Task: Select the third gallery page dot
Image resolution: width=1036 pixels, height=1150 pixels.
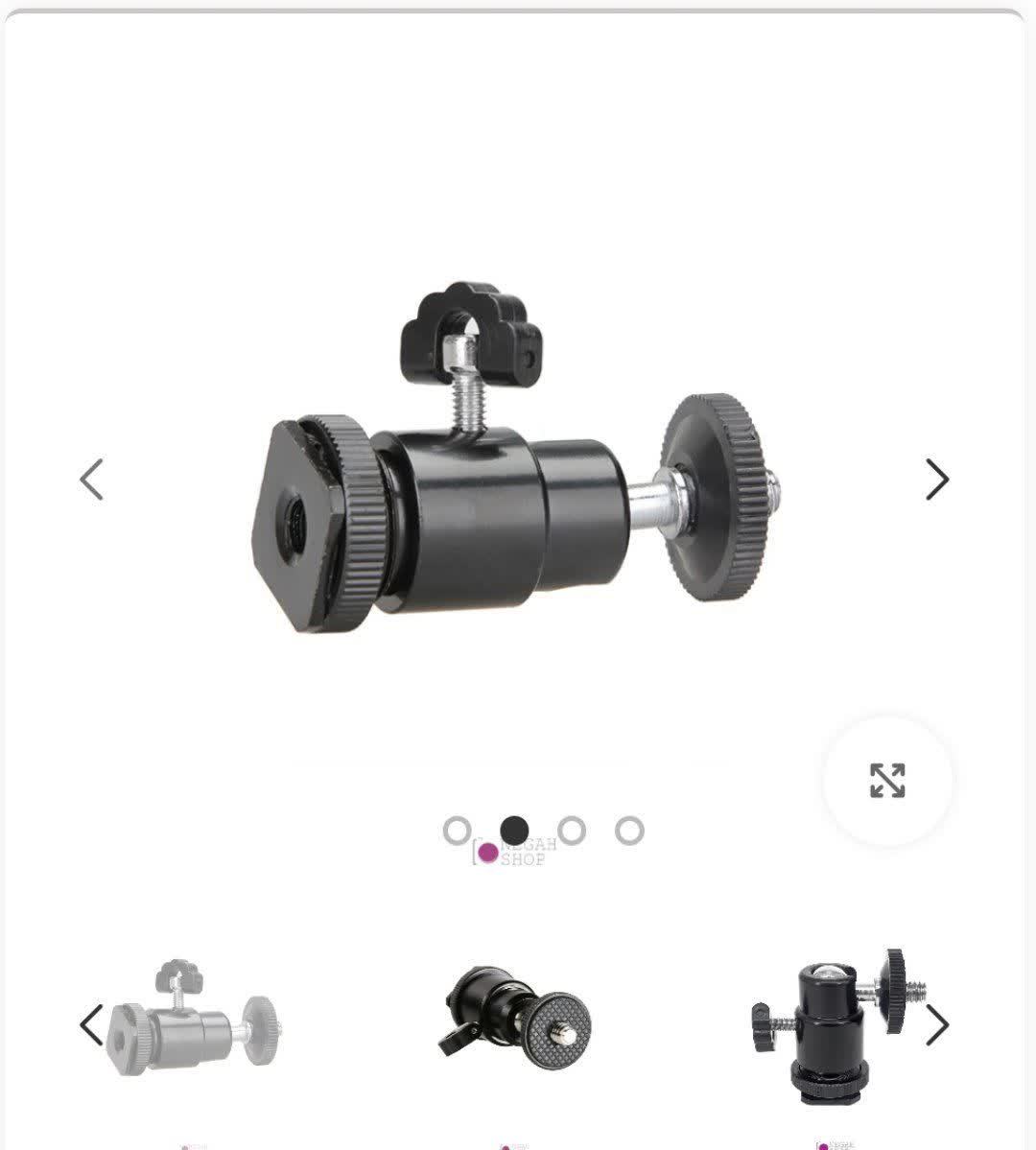Action: coord(572,831)
